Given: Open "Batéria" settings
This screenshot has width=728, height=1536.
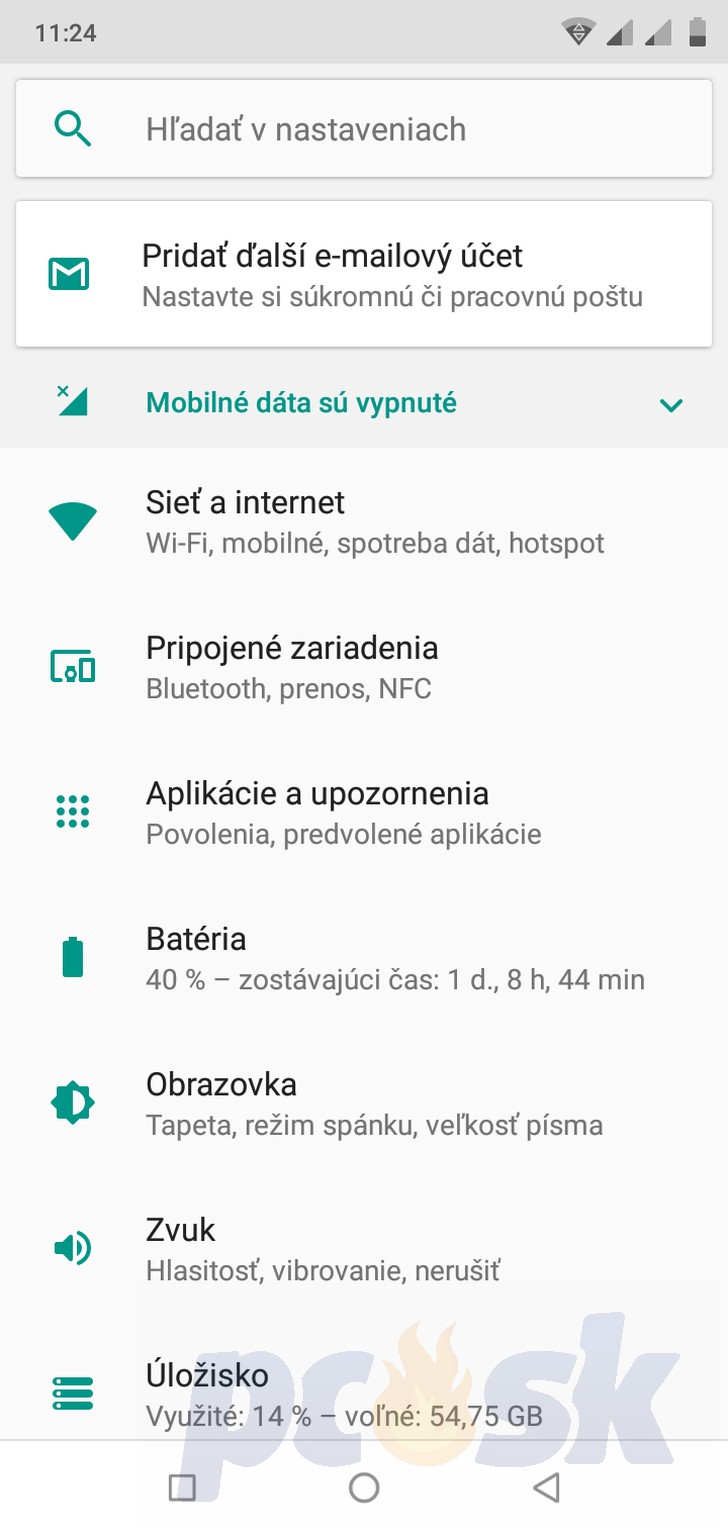Looking at the screenshot, I should tap(364, 958).
